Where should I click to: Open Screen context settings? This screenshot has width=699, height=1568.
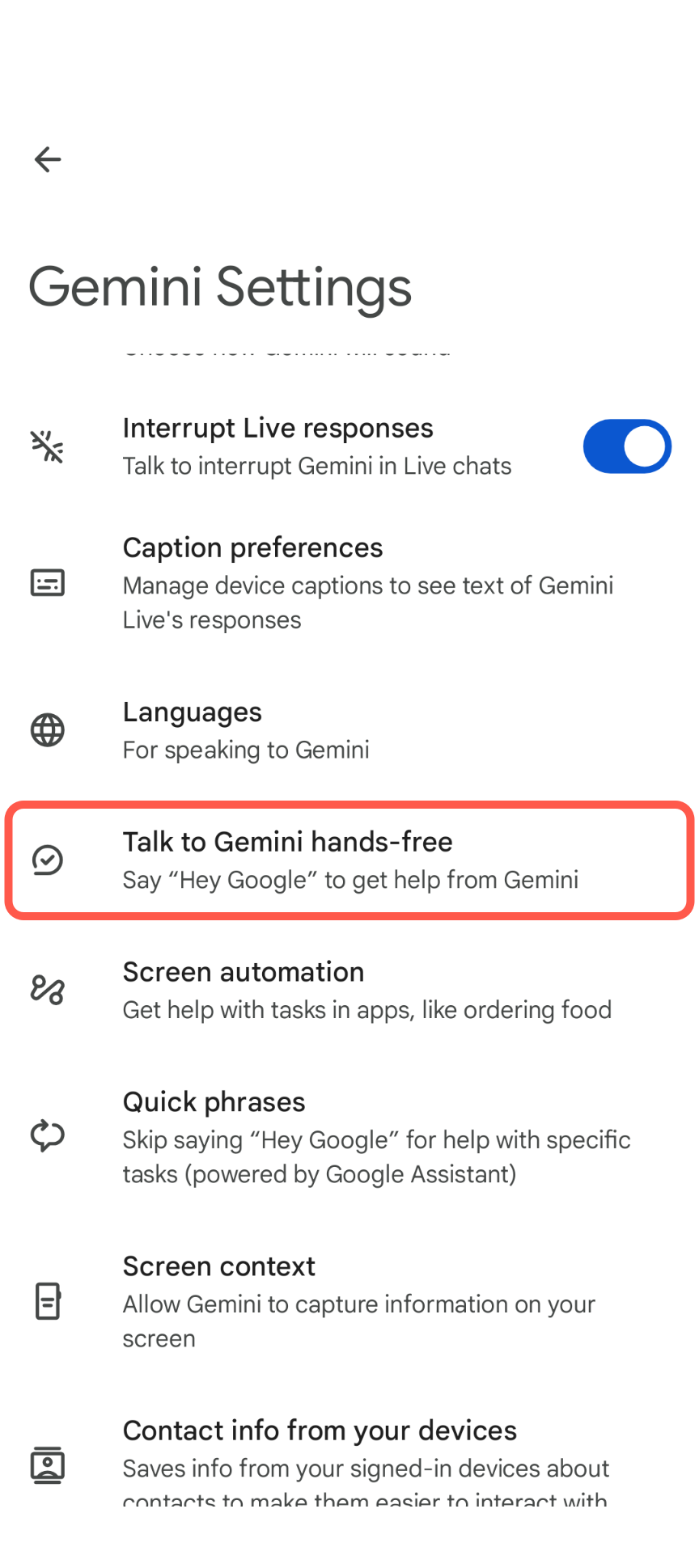coord(349,1301)
